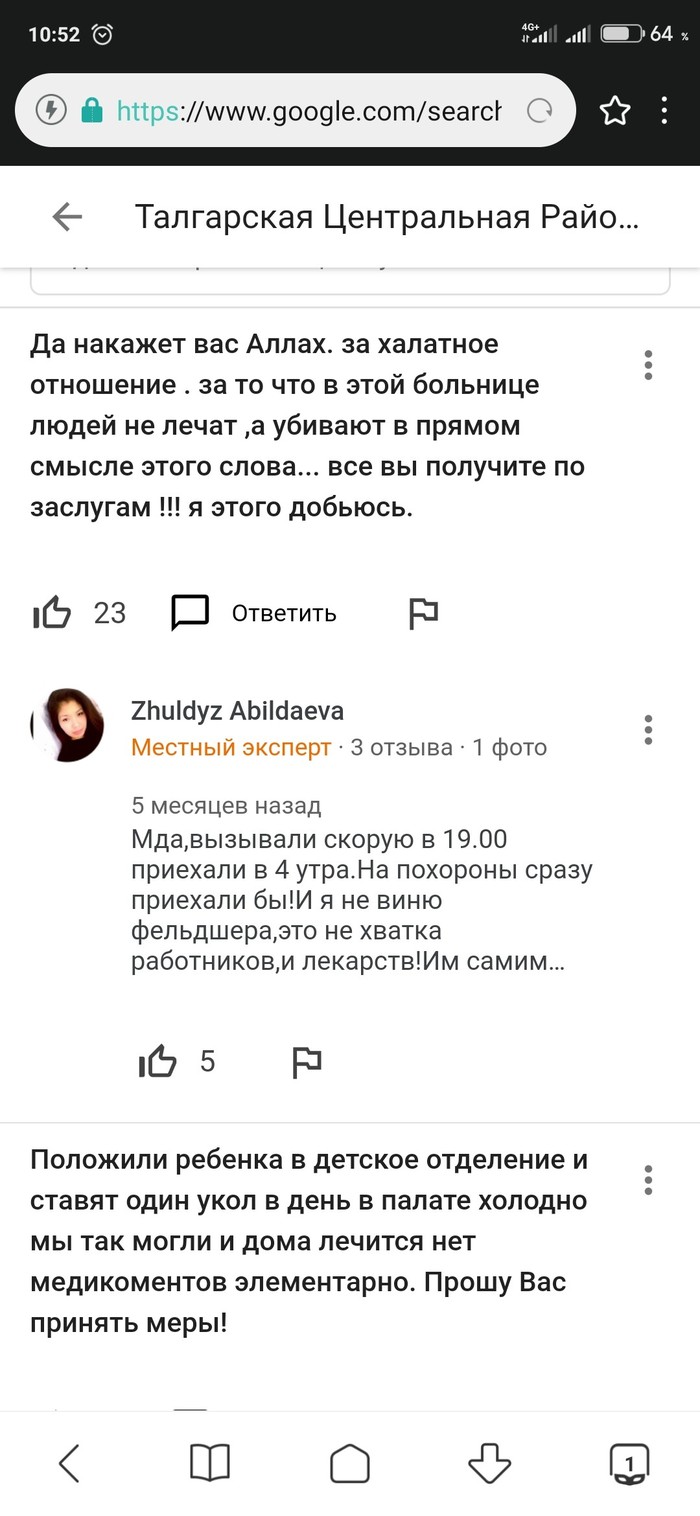Bookmark this page with the star
The image size is (700, 1516).
615,111
